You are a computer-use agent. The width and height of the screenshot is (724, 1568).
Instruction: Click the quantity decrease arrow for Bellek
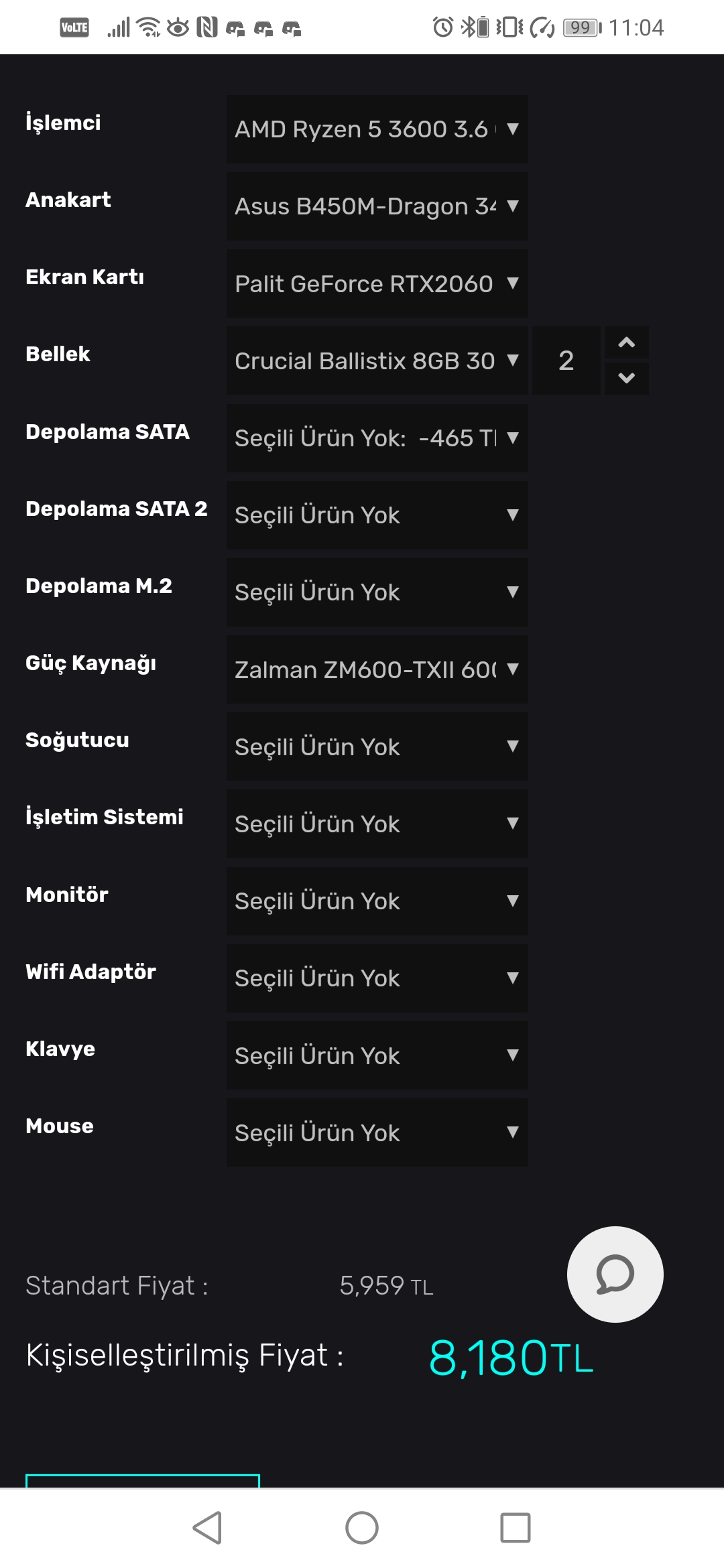(x=627, y=379)
